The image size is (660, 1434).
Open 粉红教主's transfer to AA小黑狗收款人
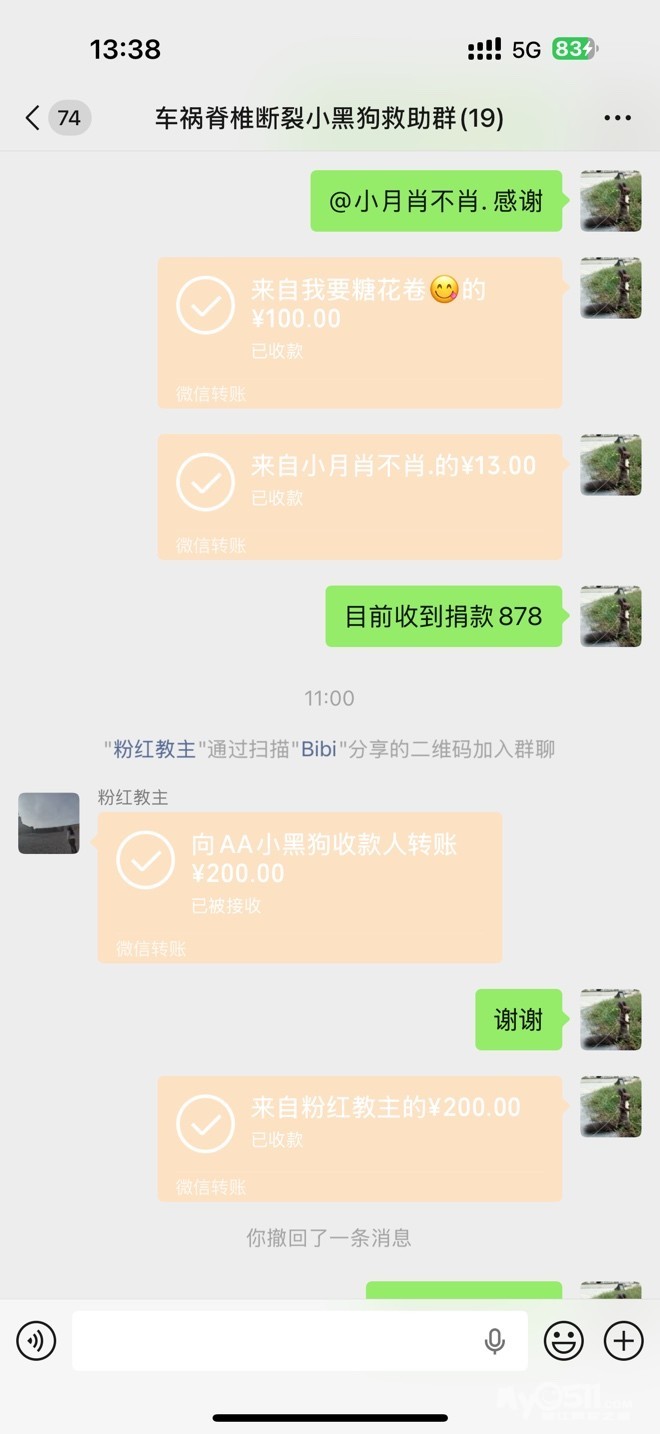click(x=299, y=886)
